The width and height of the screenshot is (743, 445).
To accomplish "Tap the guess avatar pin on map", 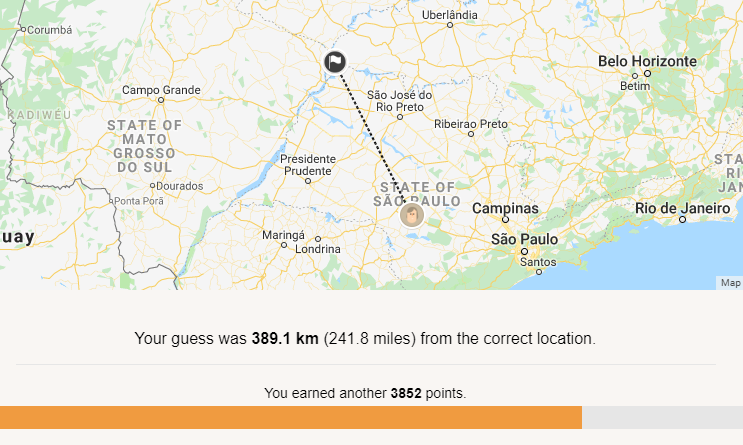I will click(412, 214).
